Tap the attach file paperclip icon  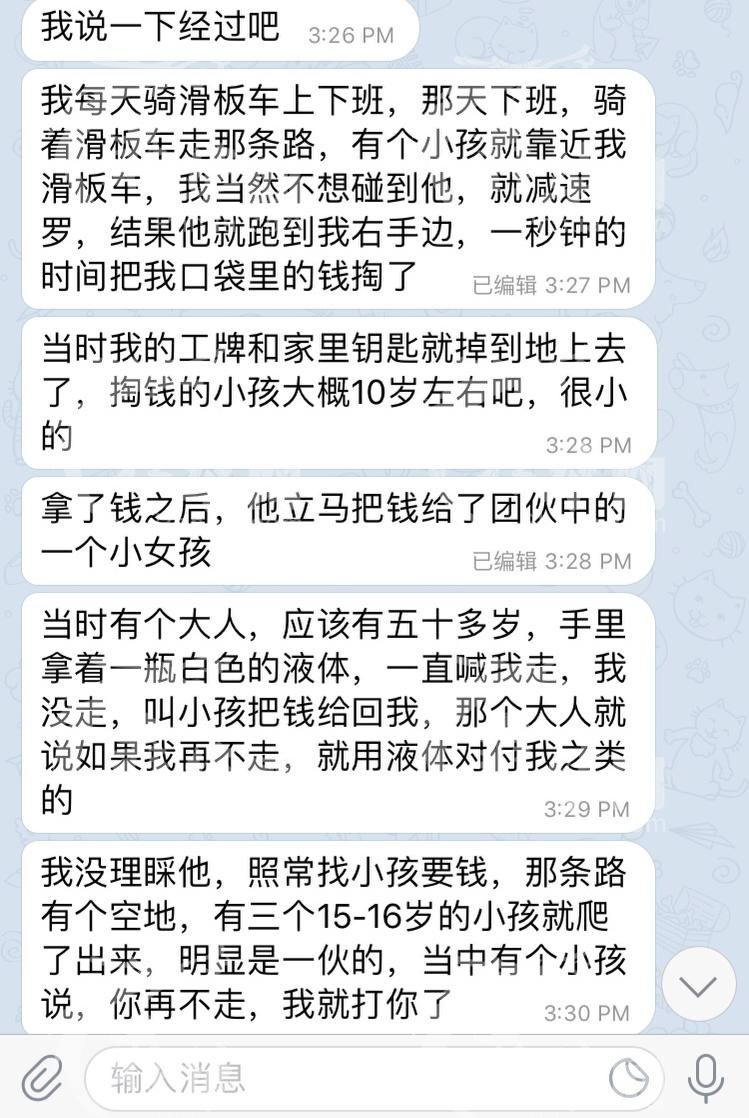[x=40, y=1078]
